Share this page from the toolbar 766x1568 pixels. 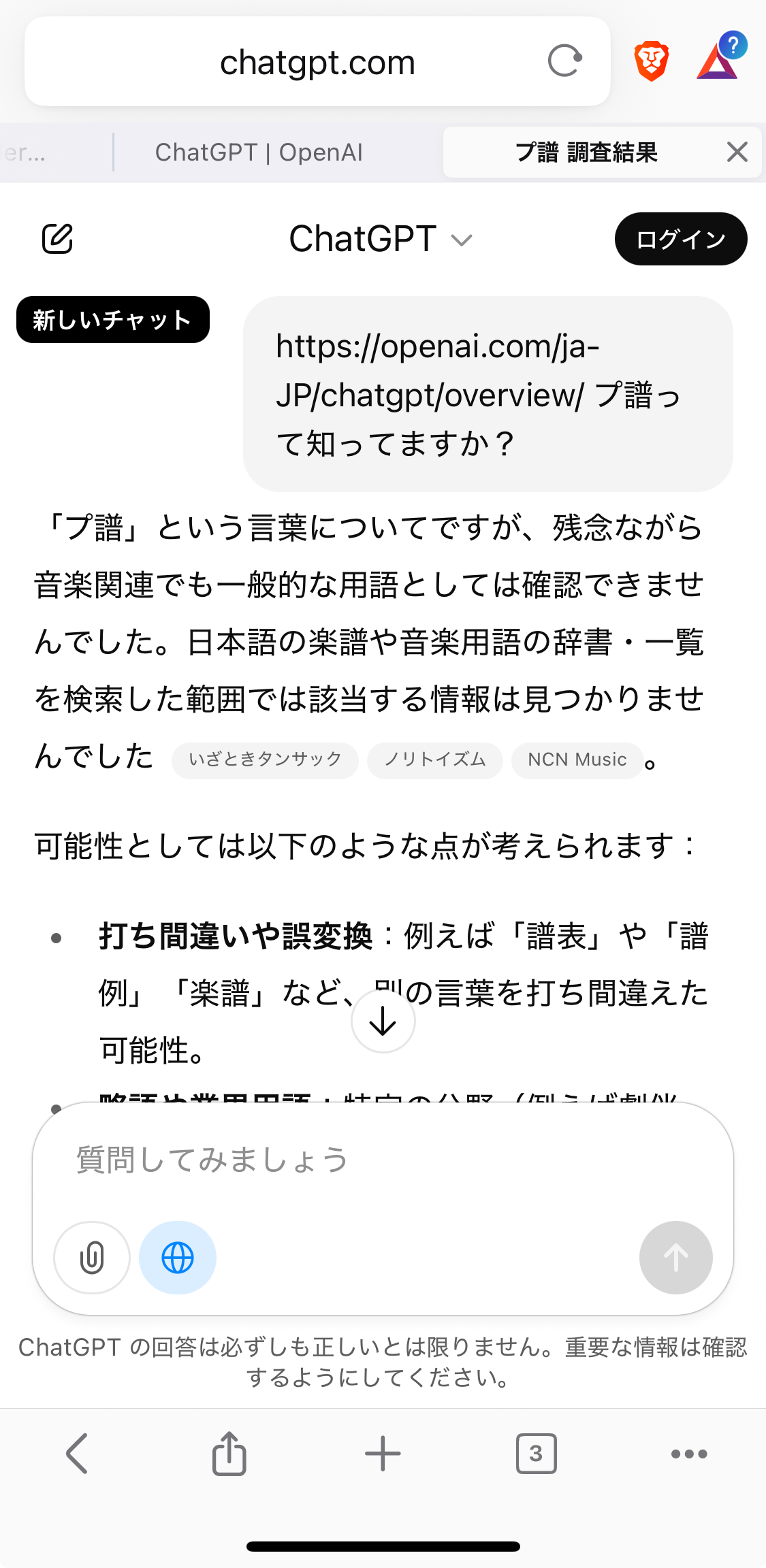(x=229, y=1454)
